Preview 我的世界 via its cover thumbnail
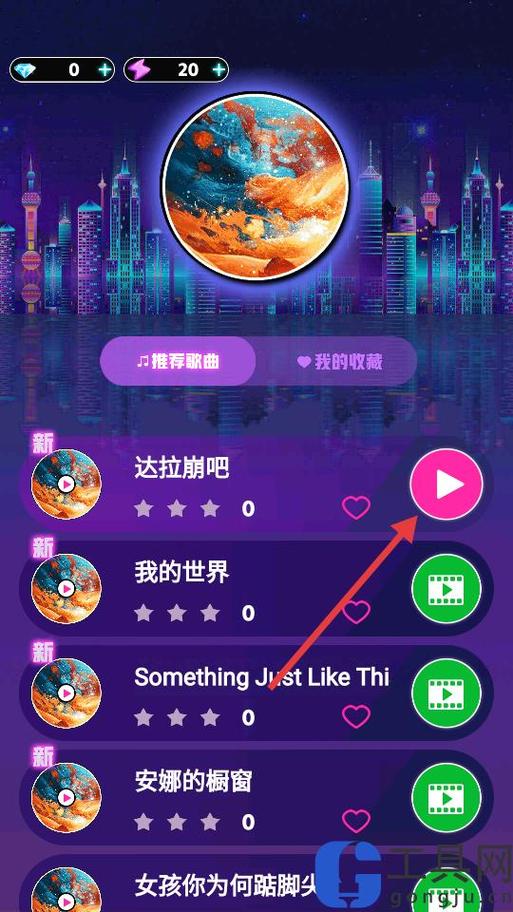513x912 pixels. pyautogui.click(x=66, y=589)
